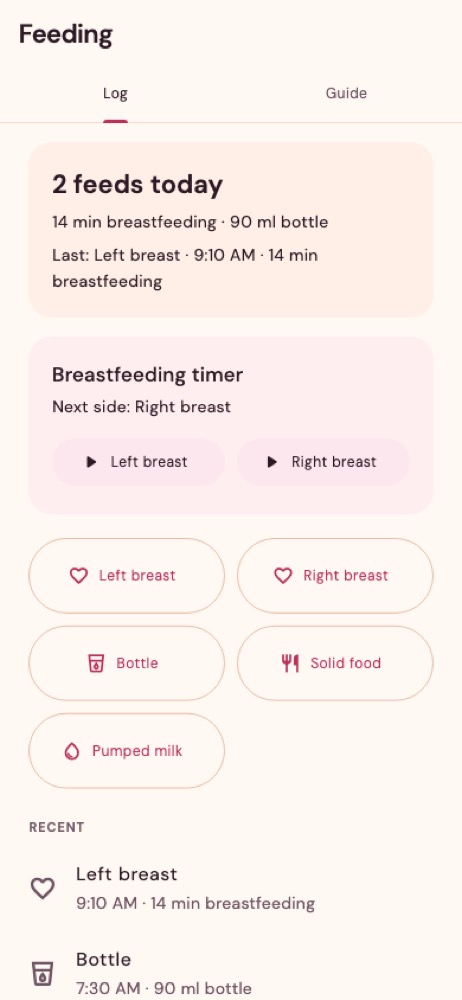Record Pumped milk
The width and height of the screenshot is (462, 1000).
pos(126,751)
